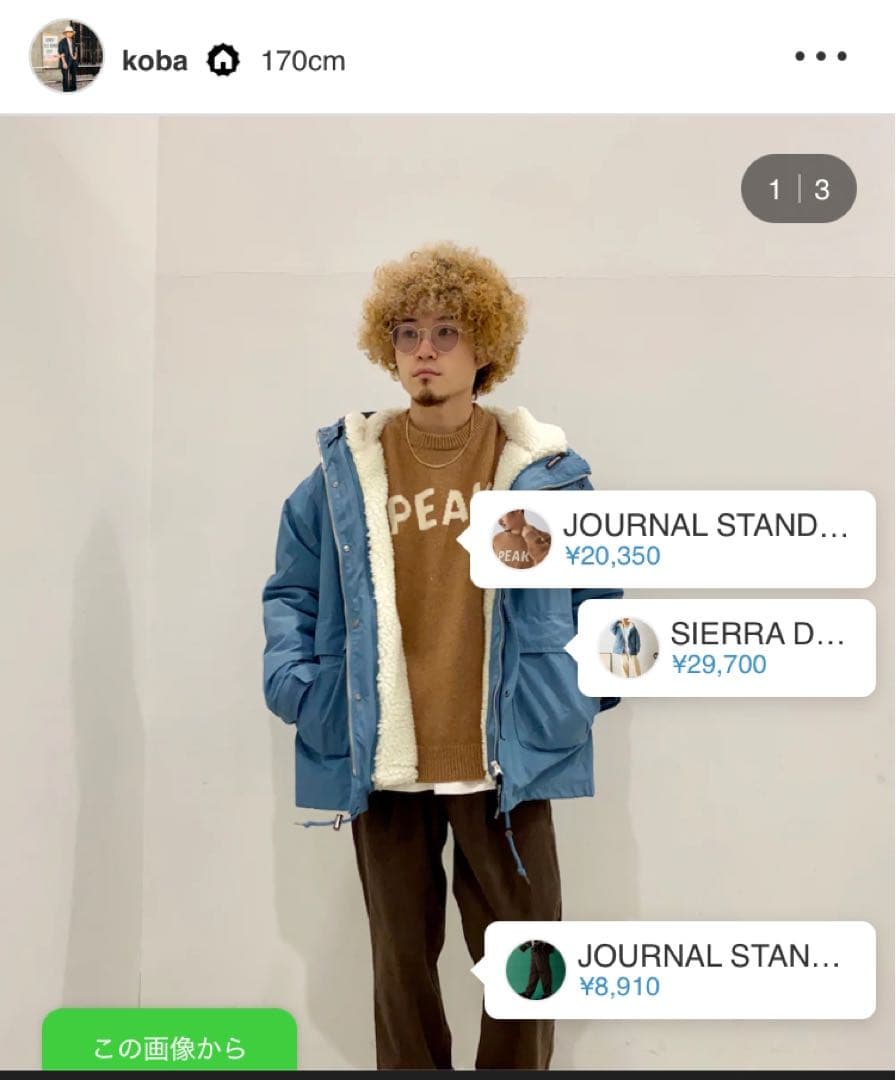The height and width of the screenshot is (1080, 896).
Task: Open the three-dot overflow menu
Action: point(821,57)
